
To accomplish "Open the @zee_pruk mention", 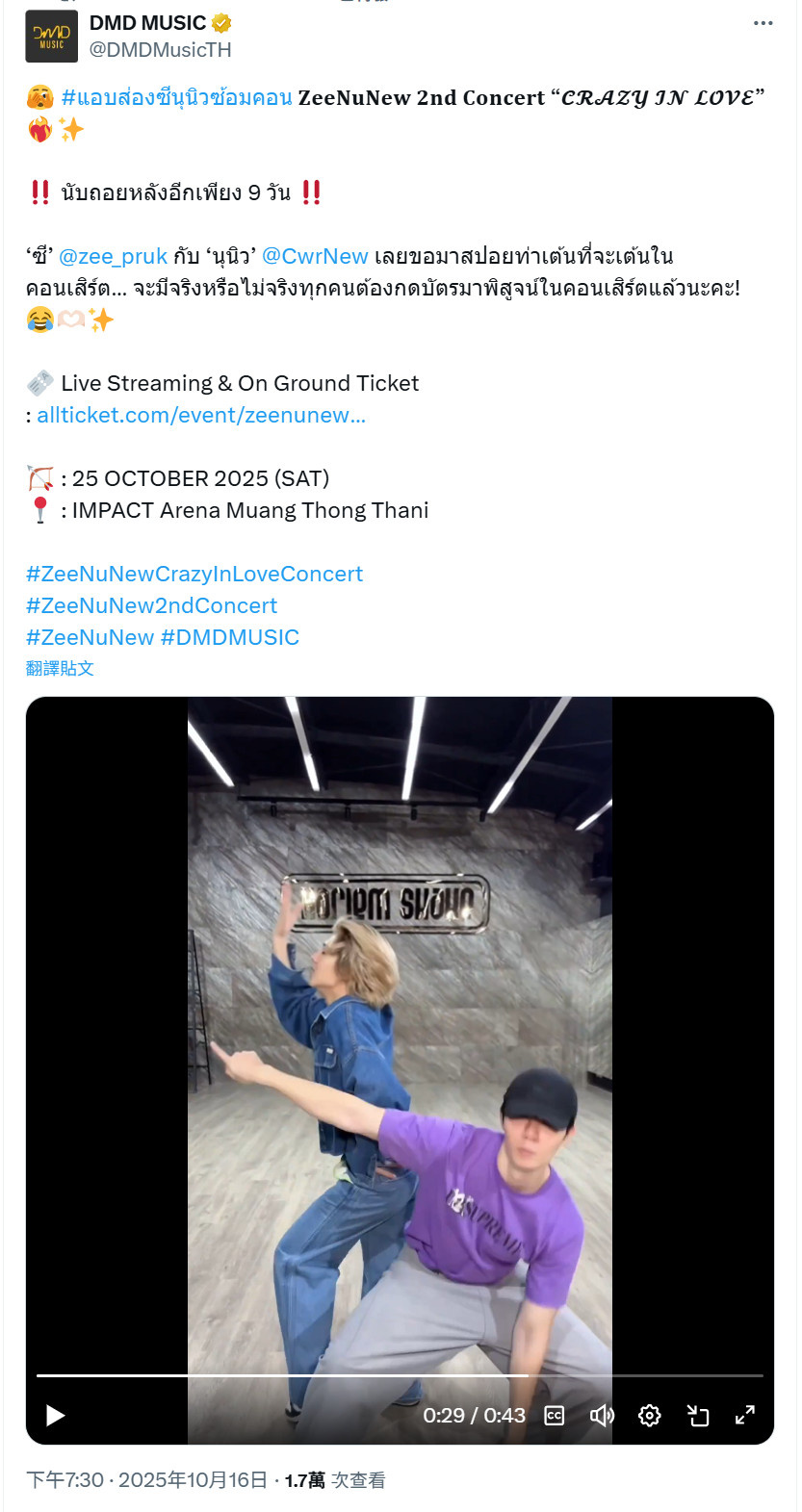I will tap(113, 256).
